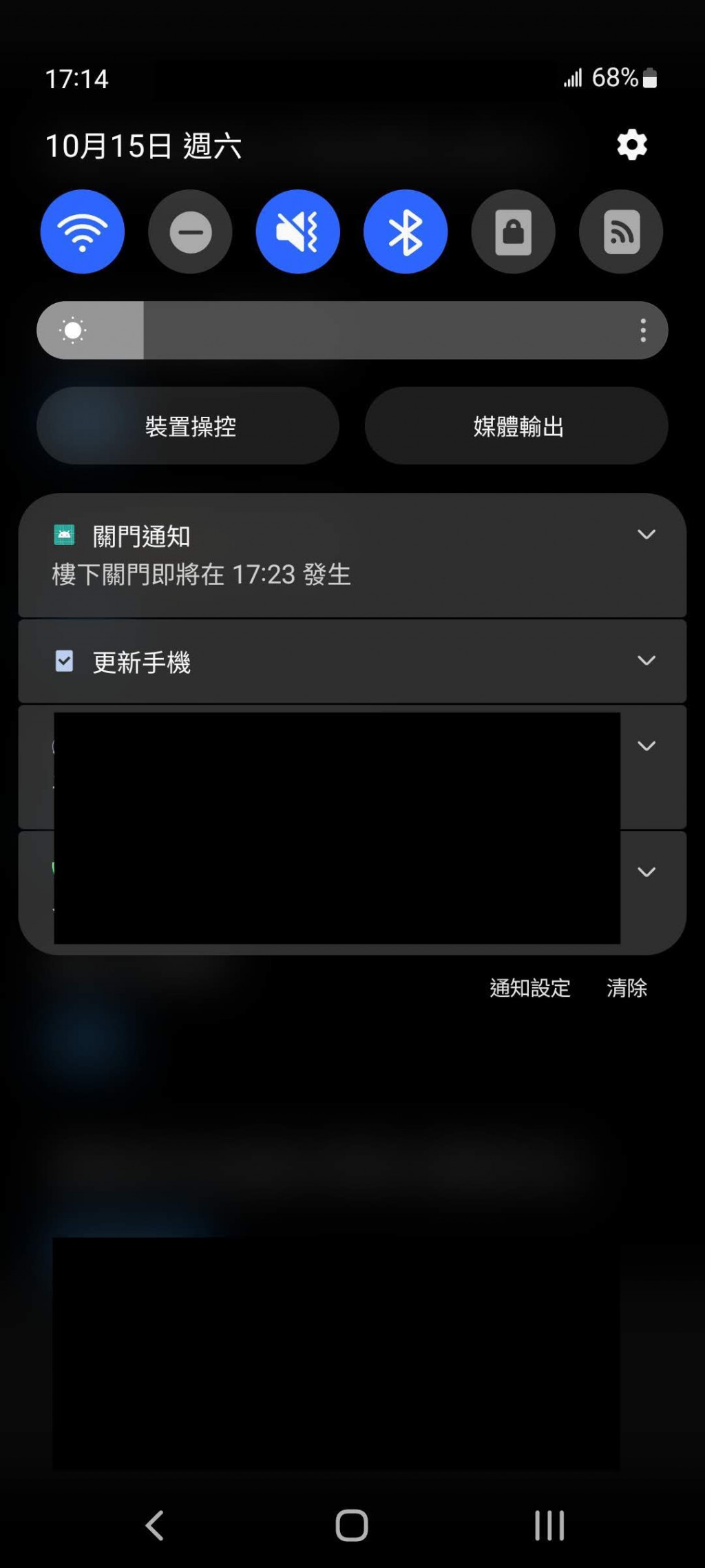The height and width of the screenshot is (1568, 705).
Task: Open recent apps from navigation bar
Action: 549,1525
